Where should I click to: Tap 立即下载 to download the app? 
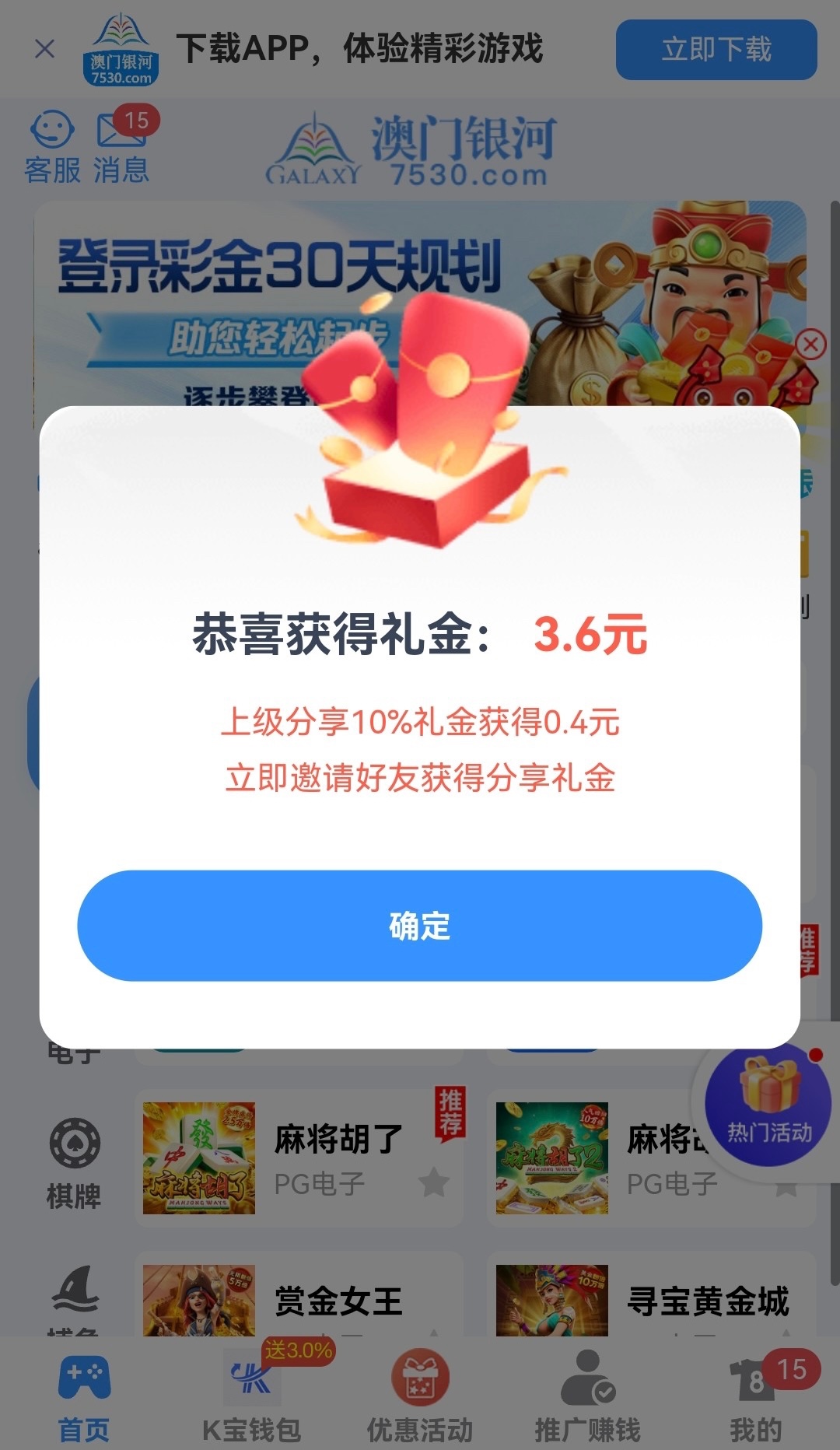tap(716, 50)
